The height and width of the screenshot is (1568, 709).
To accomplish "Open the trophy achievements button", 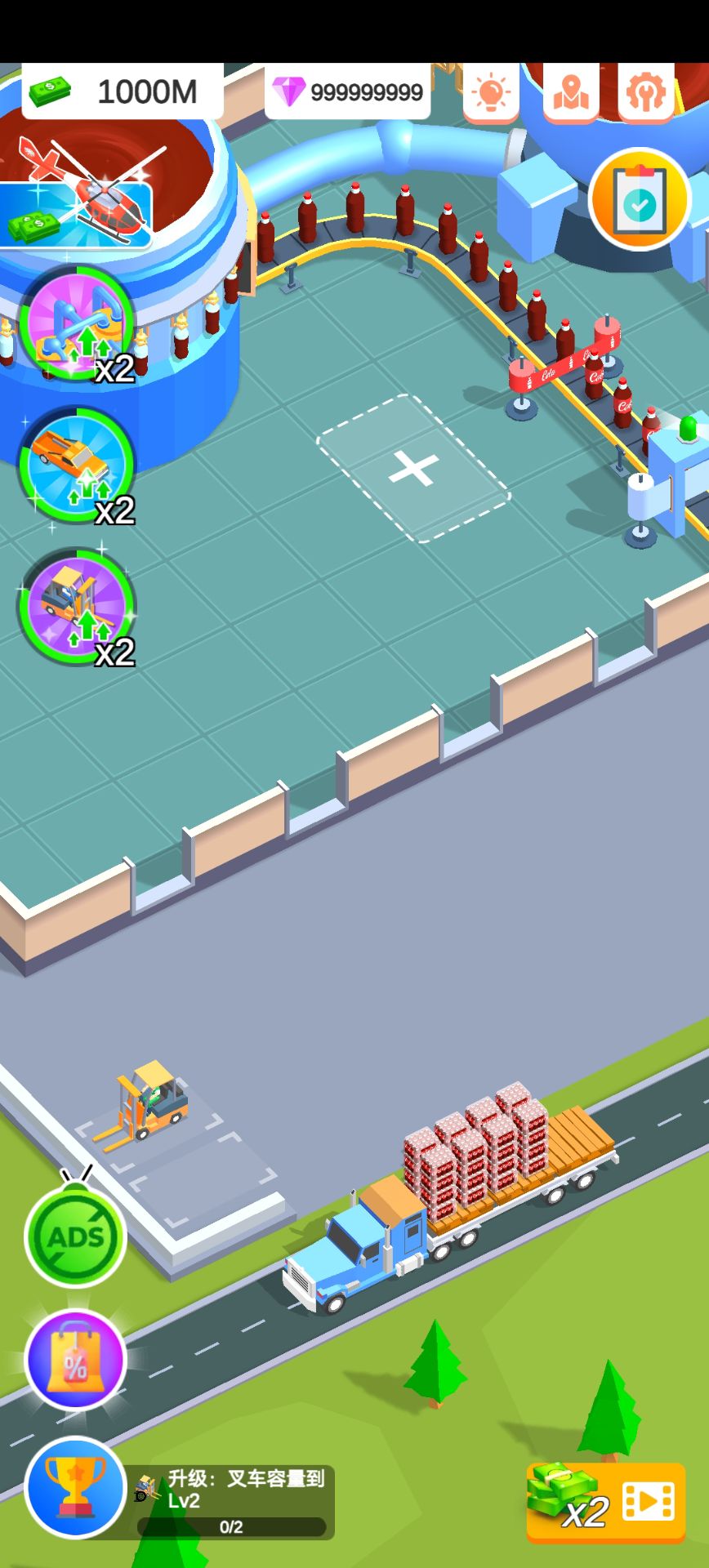I will coord(75,1486).
